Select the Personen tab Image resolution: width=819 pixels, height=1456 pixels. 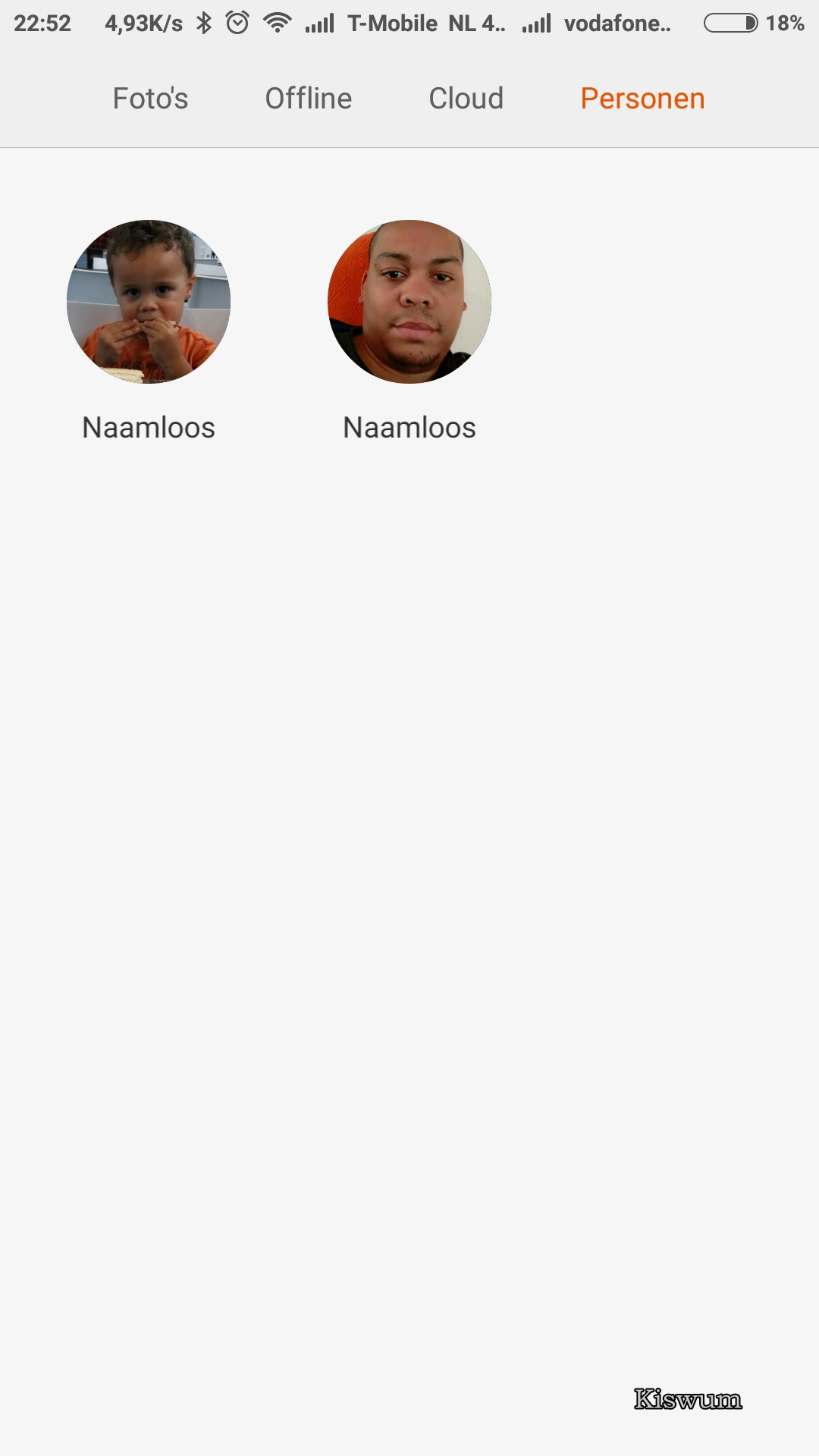642,99
